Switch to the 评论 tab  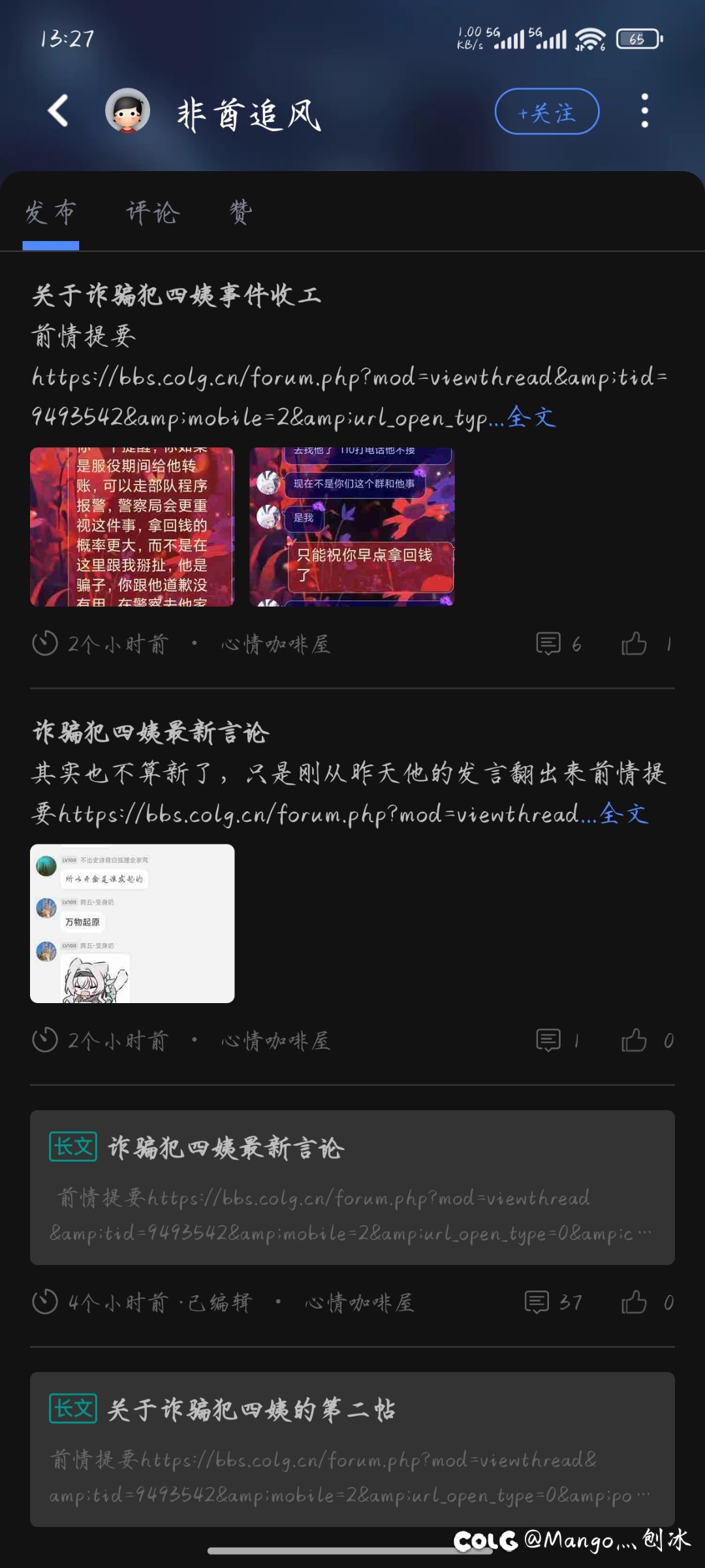click(x=153, y=213)
